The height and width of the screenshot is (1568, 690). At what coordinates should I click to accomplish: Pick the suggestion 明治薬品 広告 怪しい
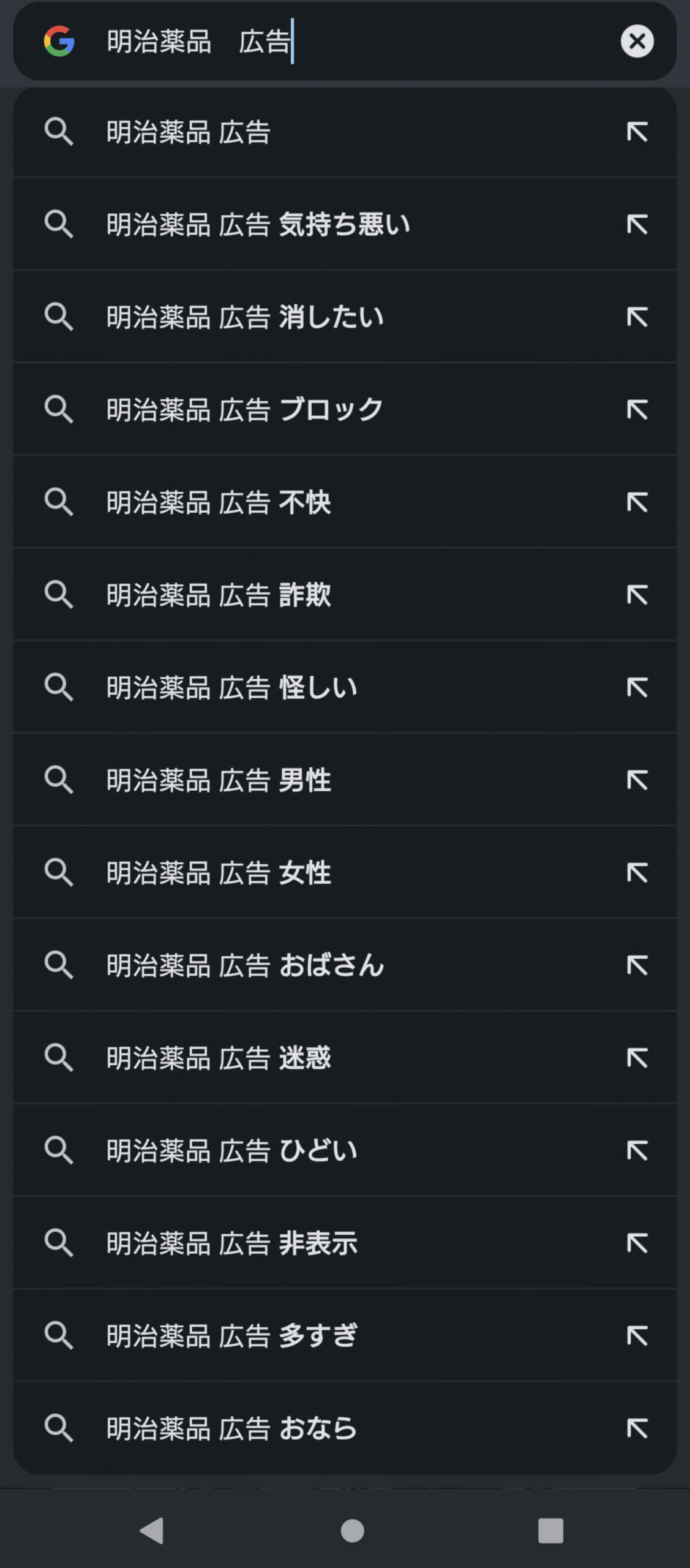345,687
